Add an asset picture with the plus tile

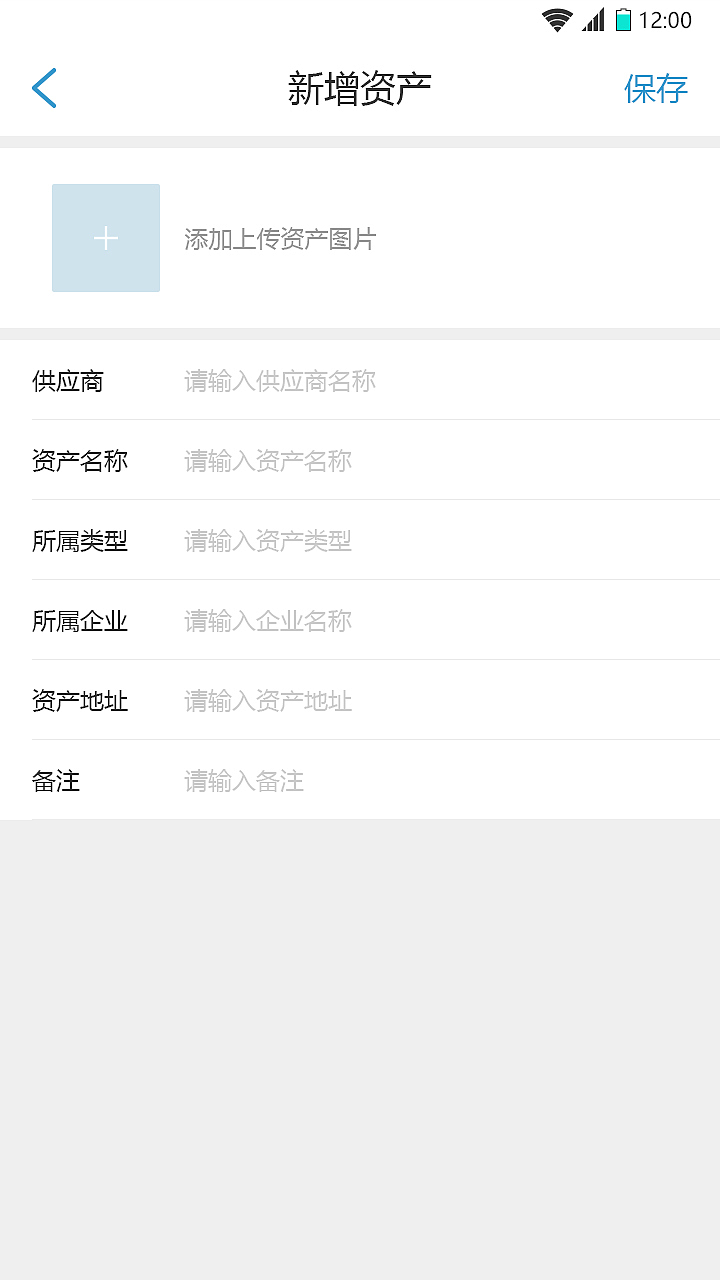tap(106, 238)
